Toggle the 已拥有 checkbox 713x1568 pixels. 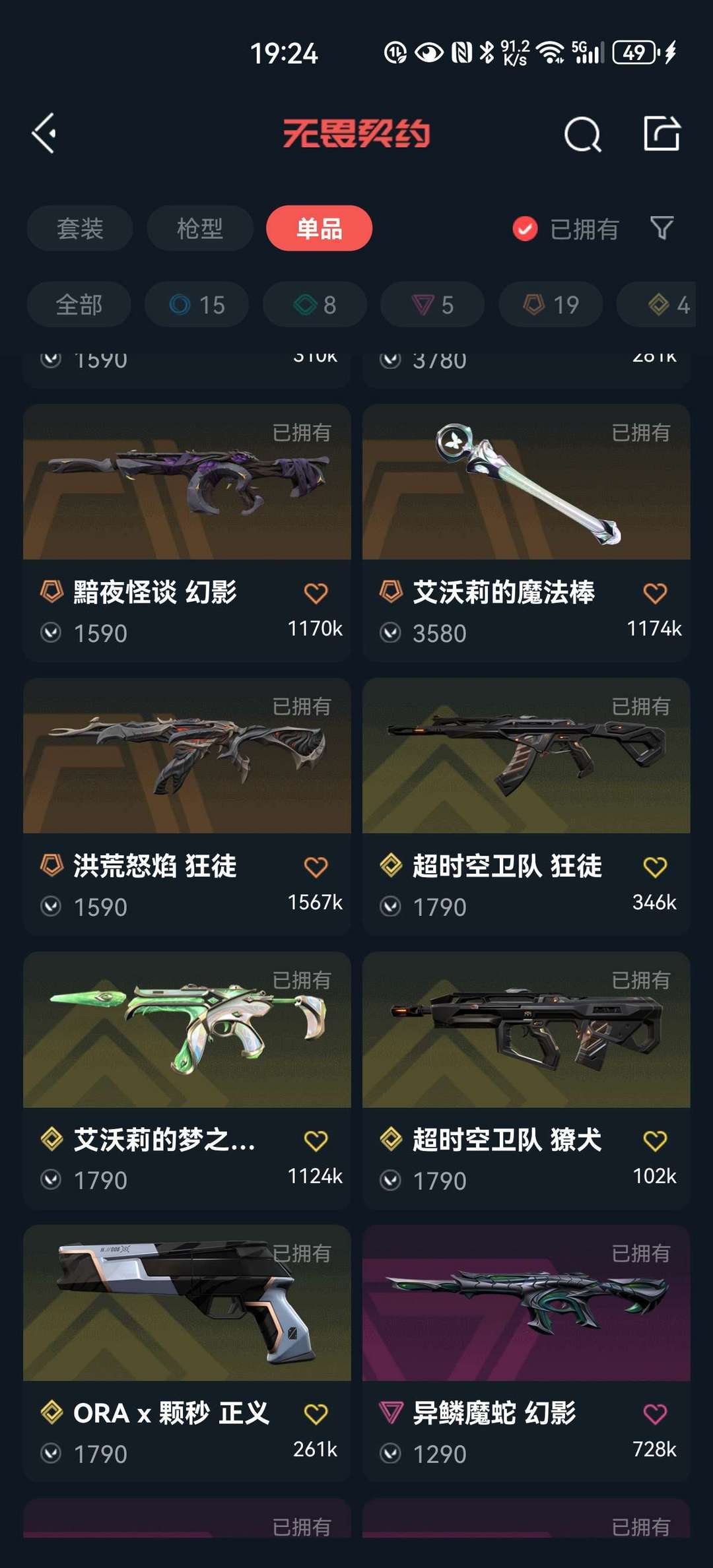[526, 229]
